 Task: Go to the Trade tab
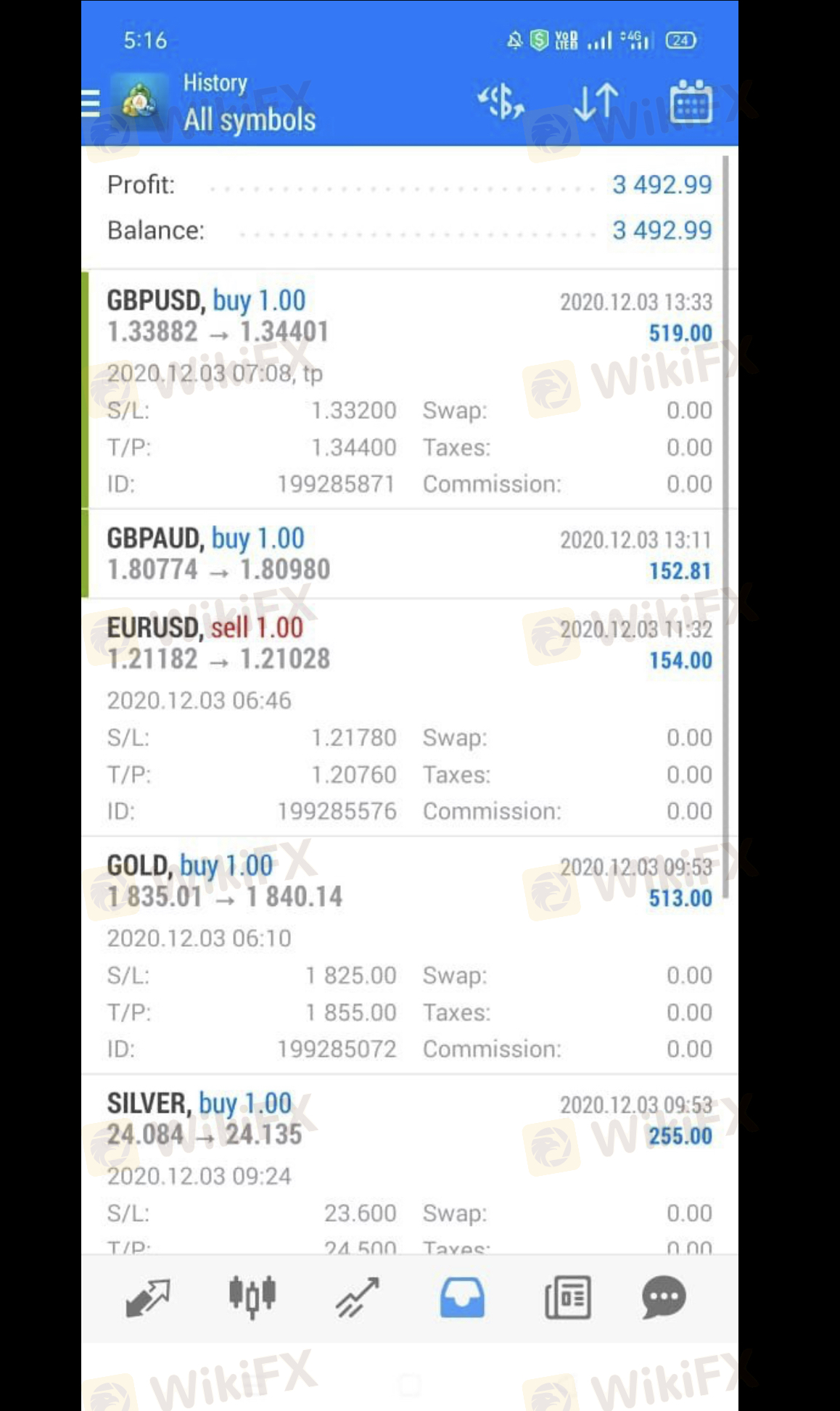pos(357,1298)
